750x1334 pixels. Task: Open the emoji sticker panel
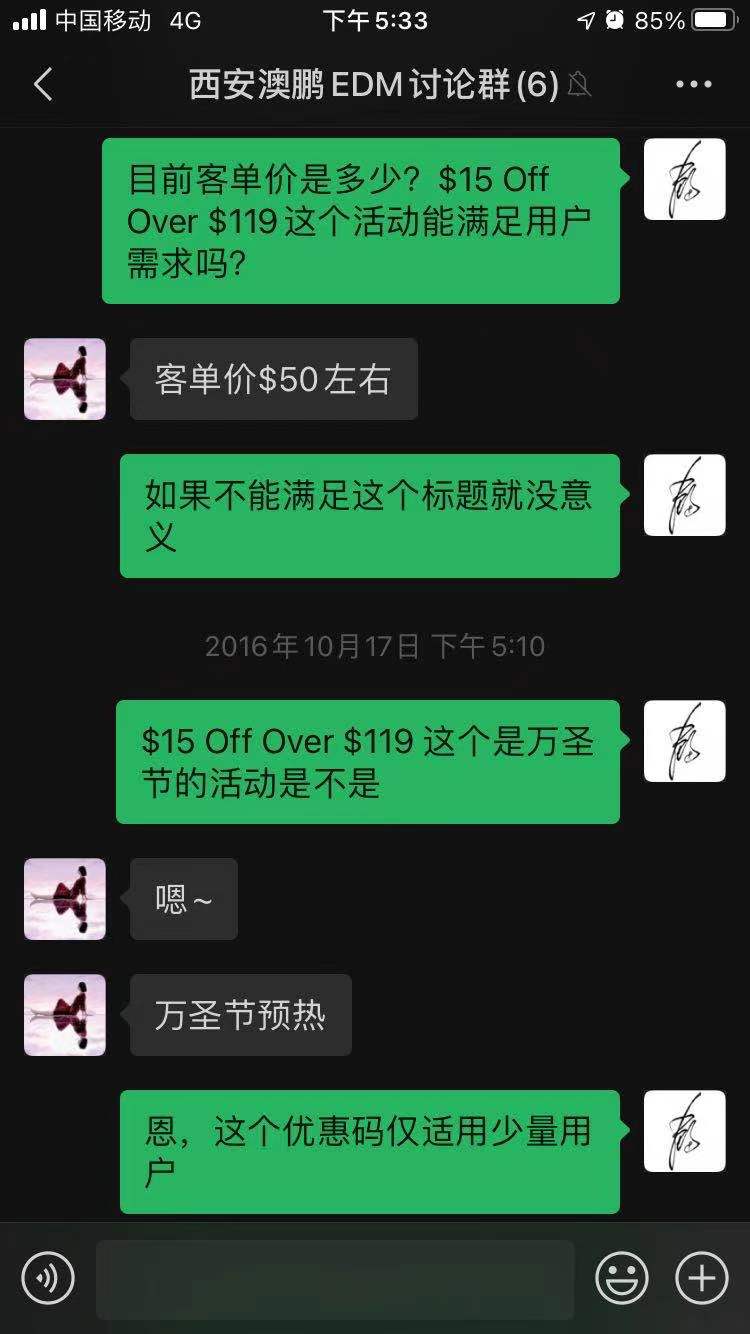622,1278
